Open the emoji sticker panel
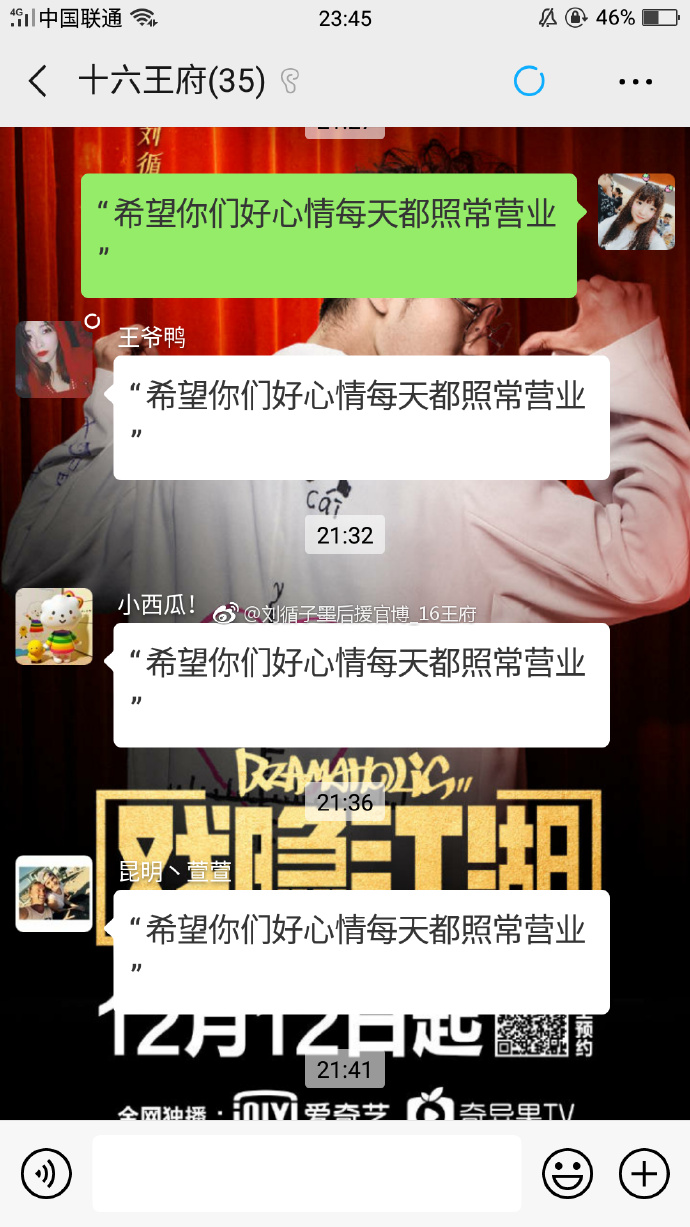Image resolution: width=690 pixels, height=1227 pixels. click(x=567, y=1172)
